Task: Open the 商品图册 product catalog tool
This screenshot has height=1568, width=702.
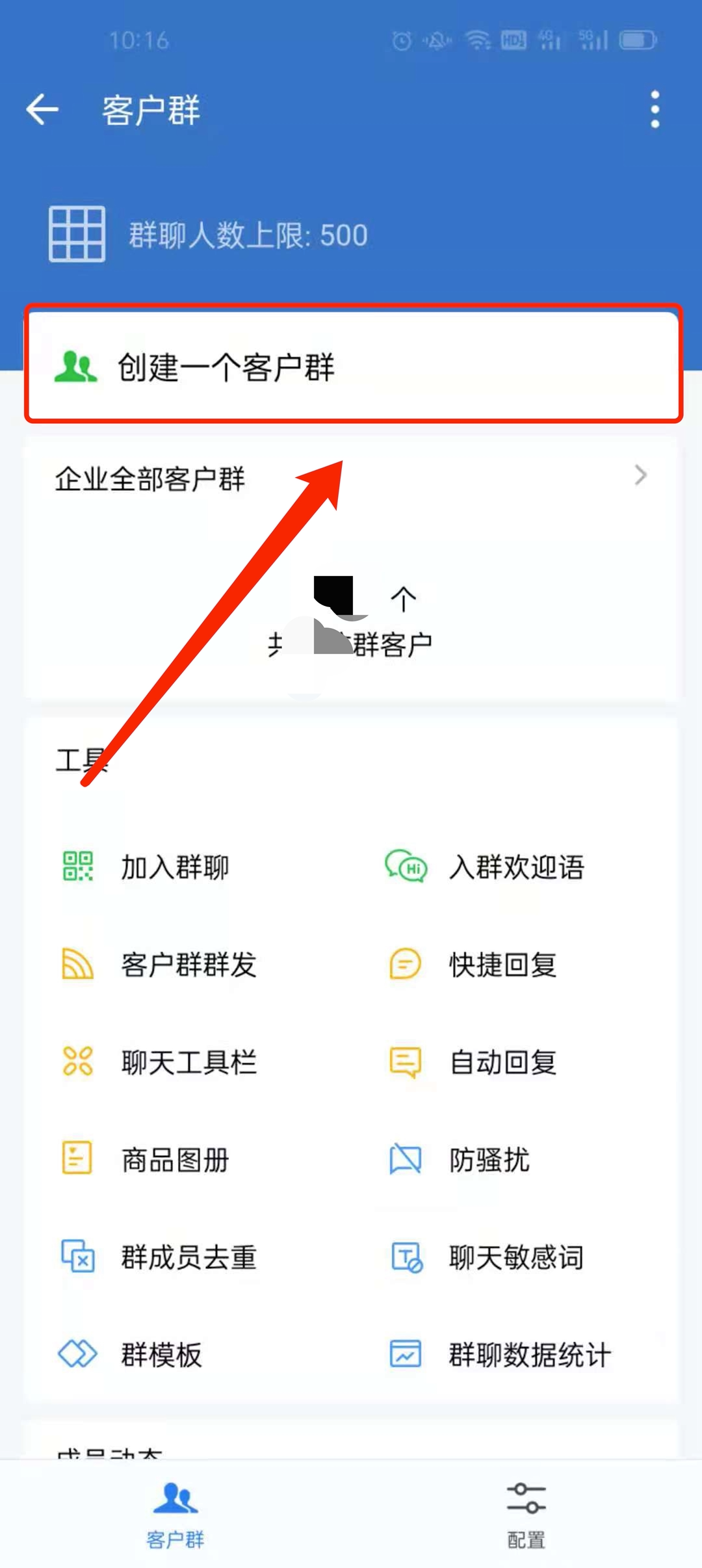Action: (174, 1162)
